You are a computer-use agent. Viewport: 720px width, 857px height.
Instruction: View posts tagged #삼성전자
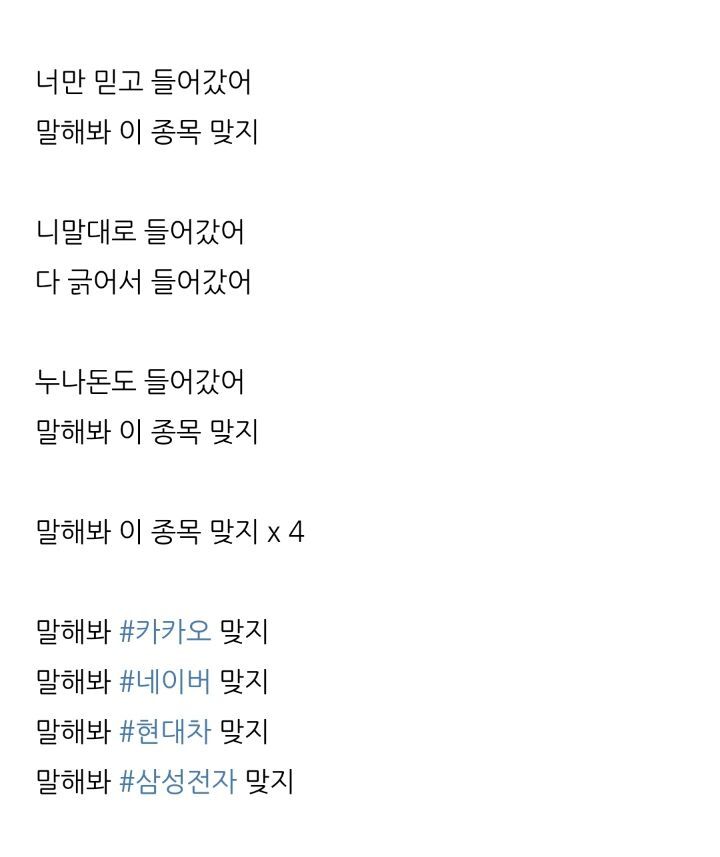click(178, 781)
